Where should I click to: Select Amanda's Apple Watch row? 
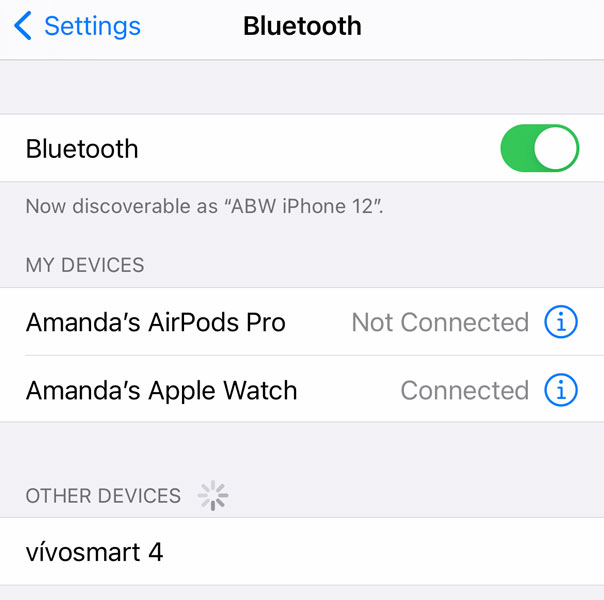click(x=162, y=390)
